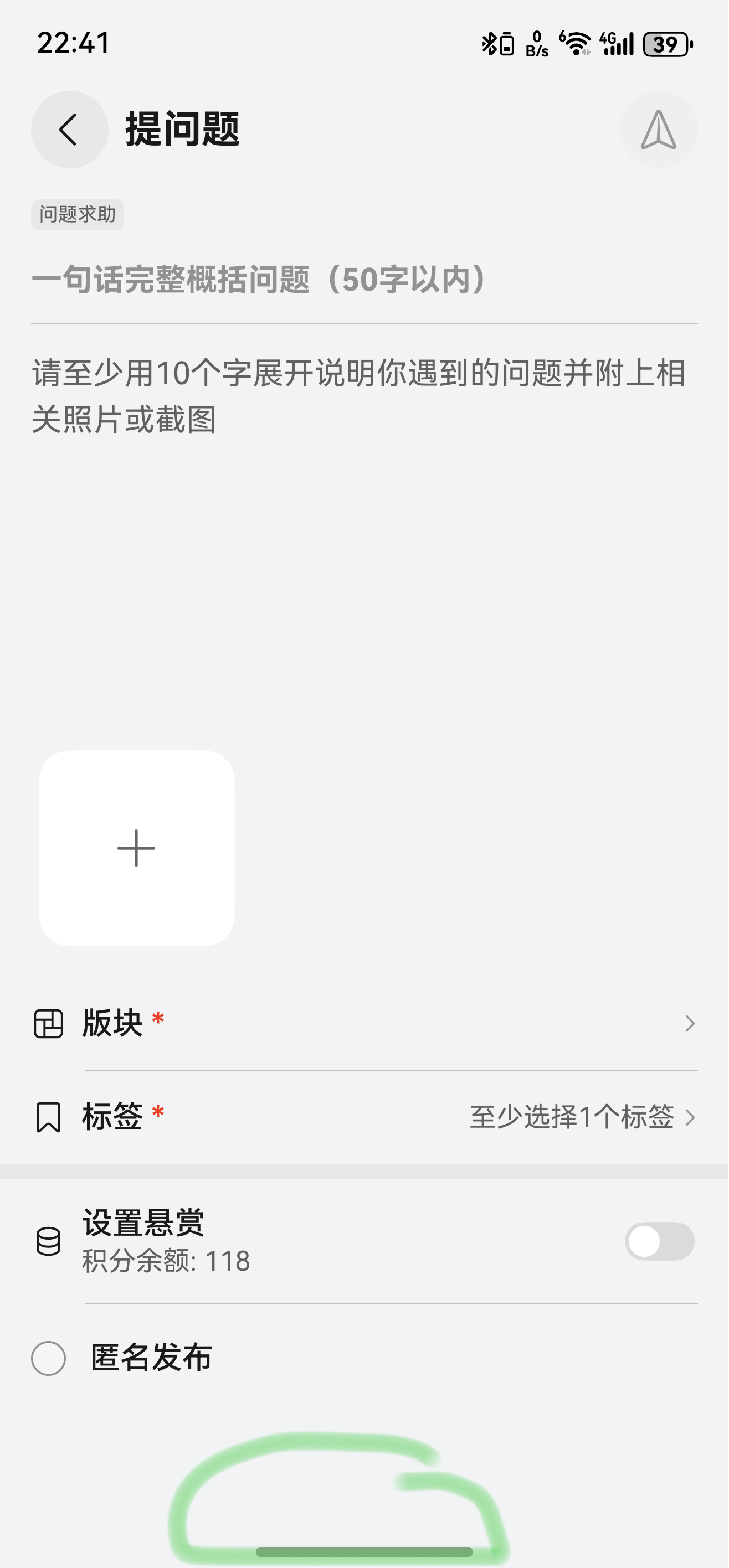Go back from the 提问题 page
729x1568 pixels.
click(x=69, y=130)
